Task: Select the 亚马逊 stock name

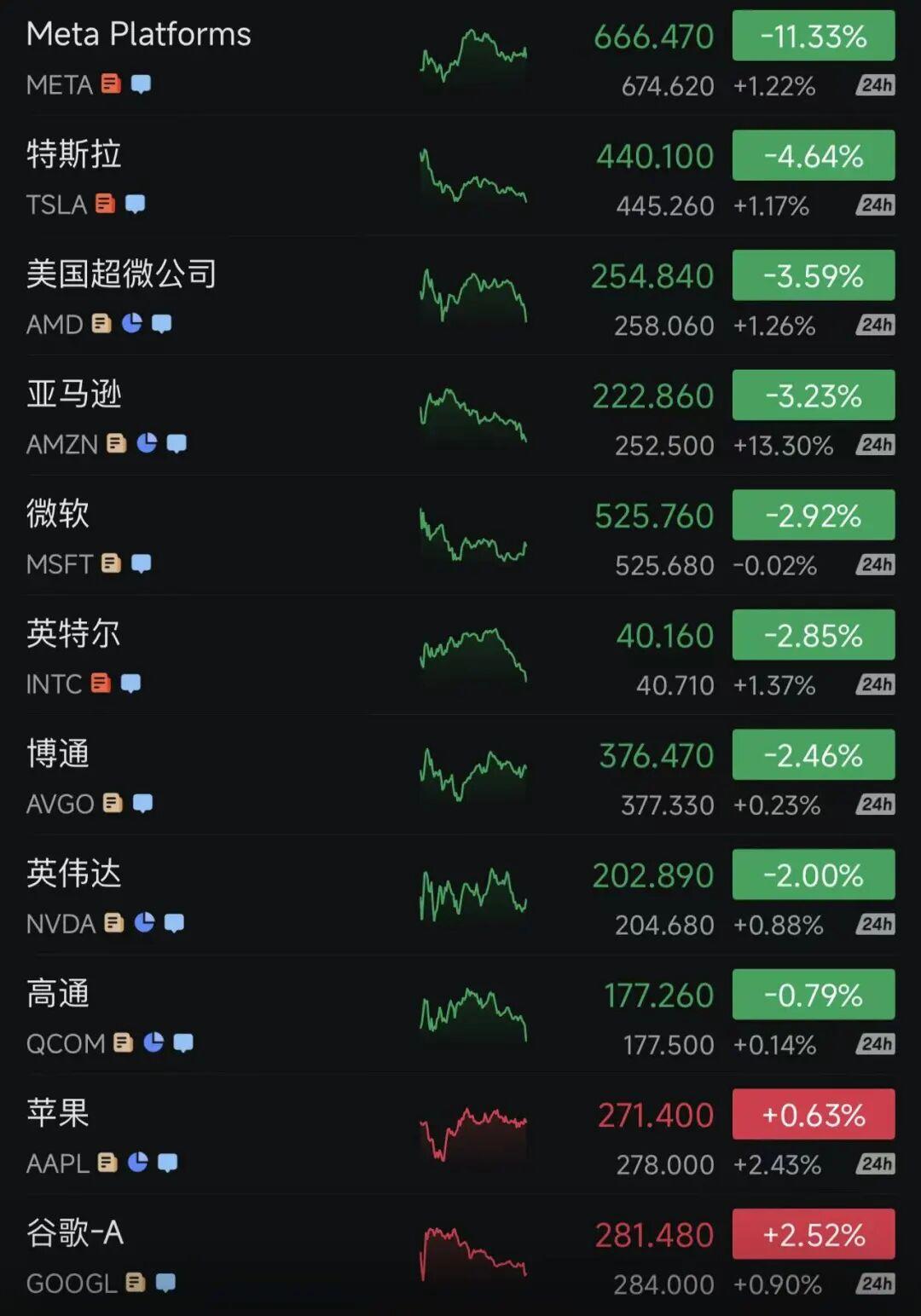Action: click(x=75, y=394)
